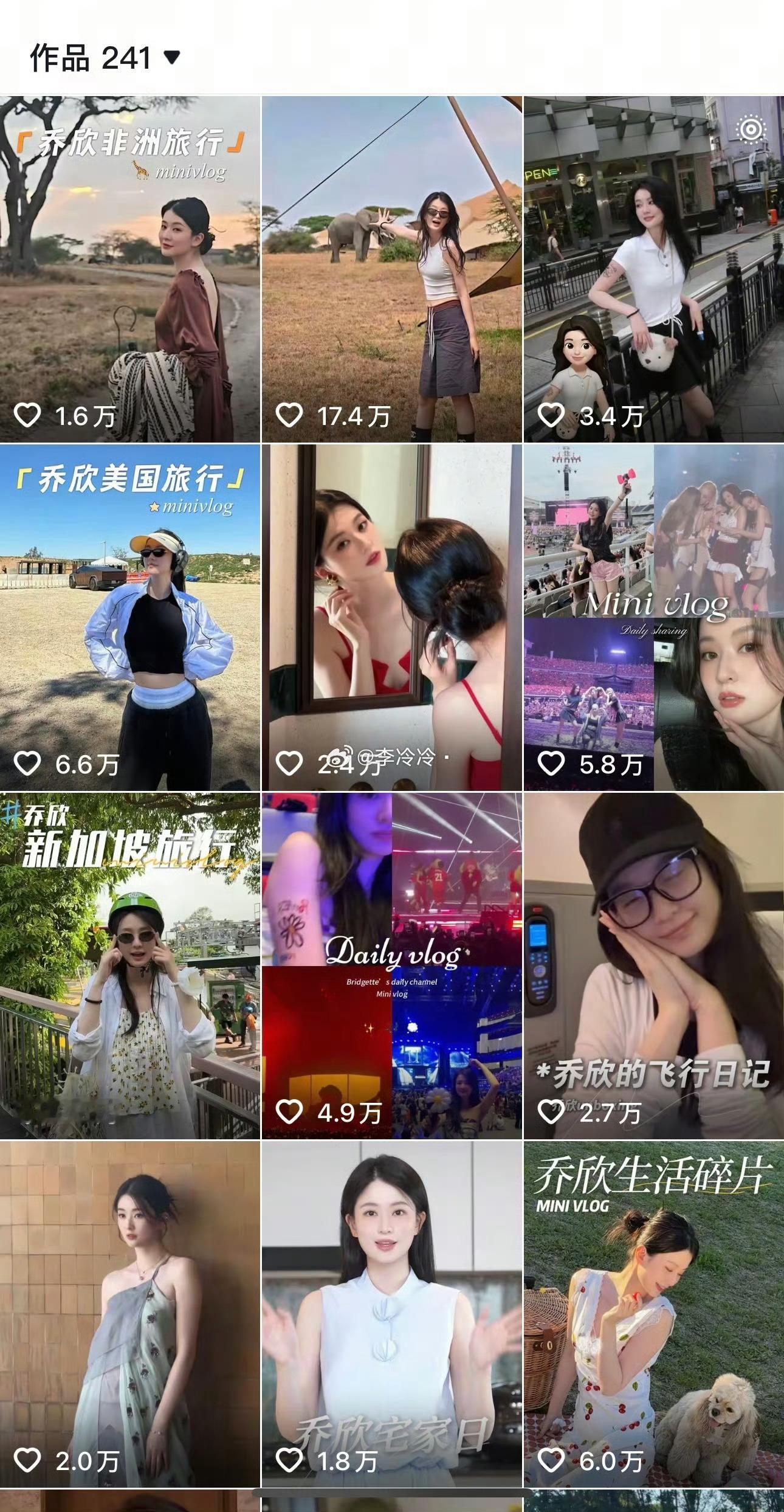Image resolution: width=784 pixels, height=1512 pixels.
Task: Click the Live Photo icon on the street snapshot
Action: coord(750,130)
